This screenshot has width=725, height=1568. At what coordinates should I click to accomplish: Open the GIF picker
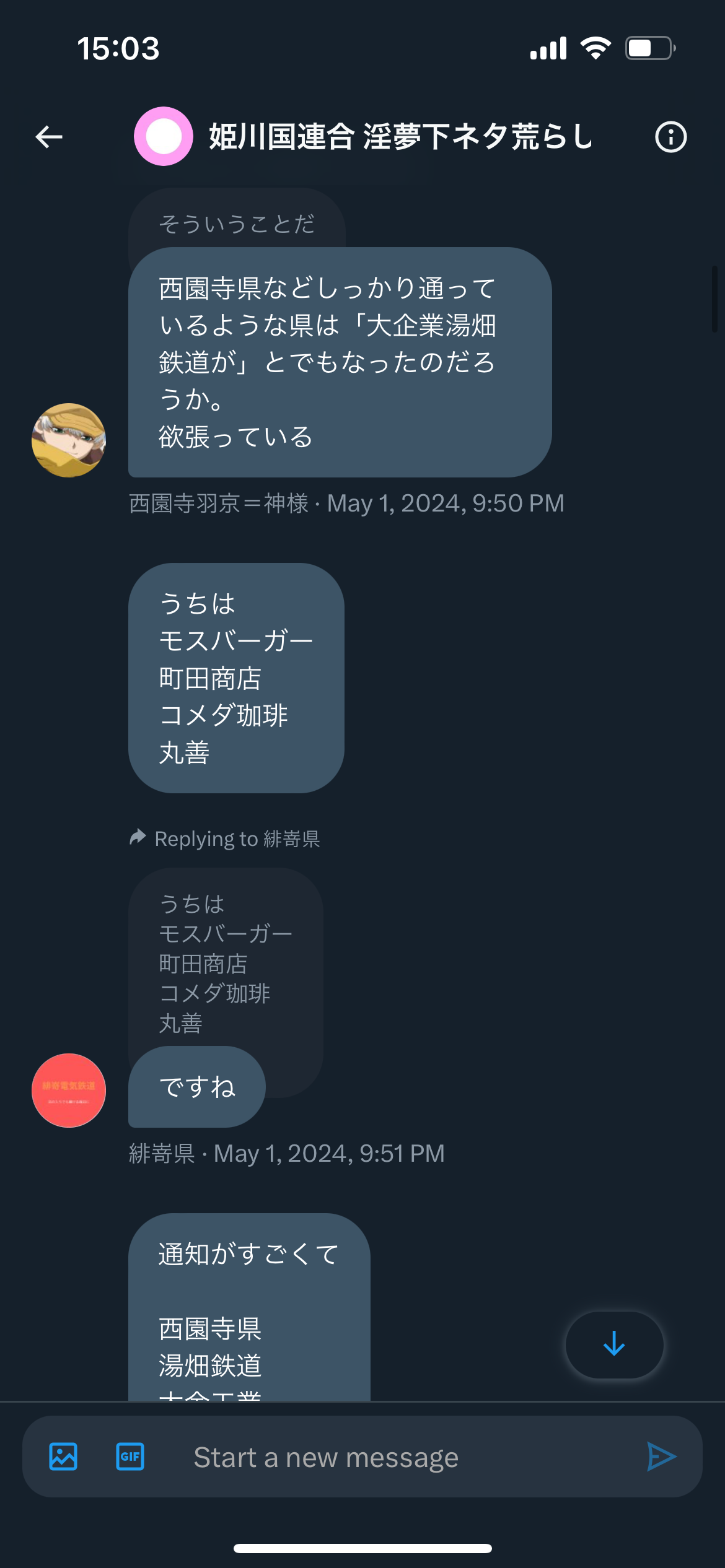click(x=130, y=1457)
